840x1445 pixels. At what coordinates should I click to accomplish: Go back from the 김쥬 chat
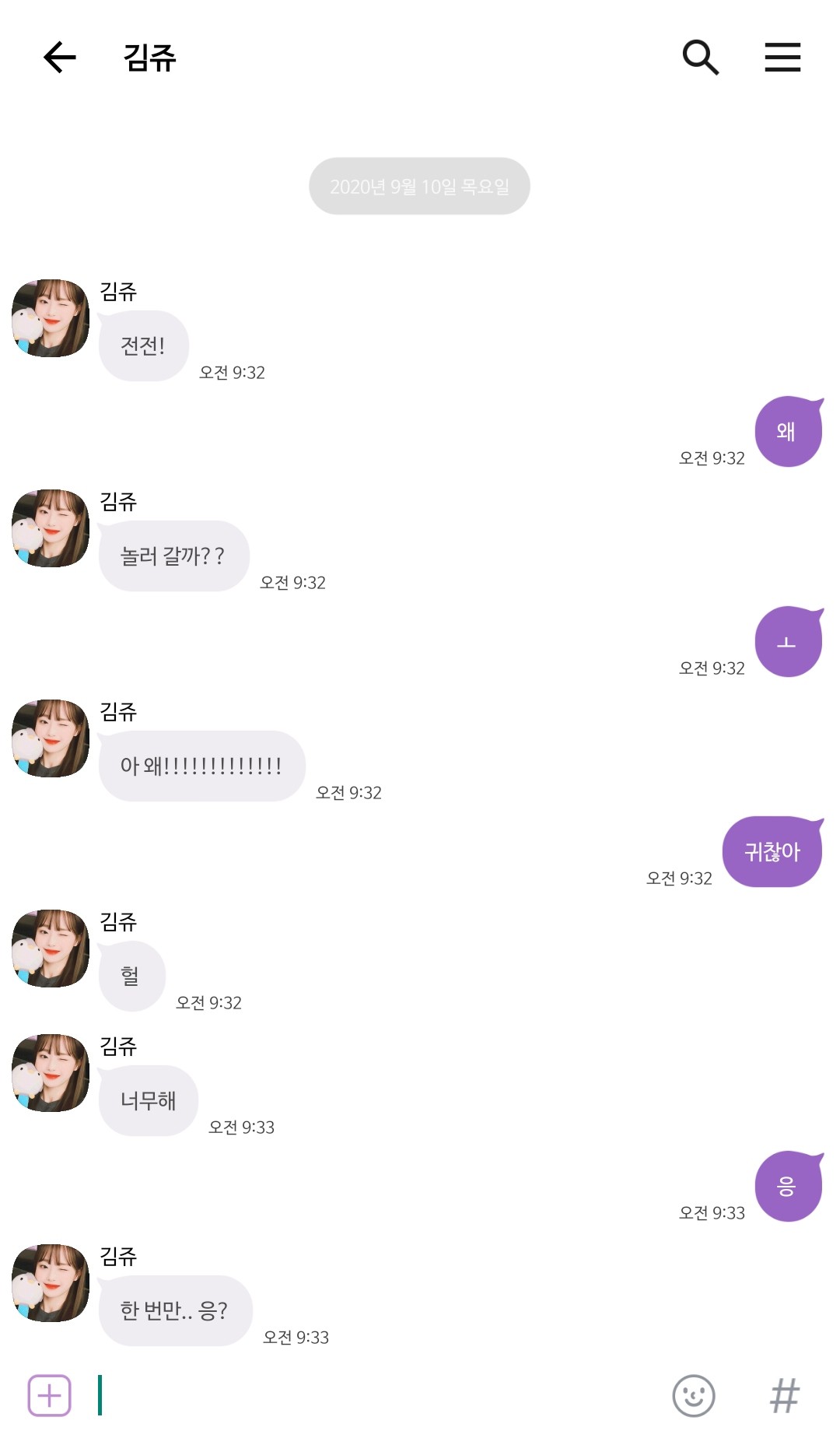click(59, 58)
